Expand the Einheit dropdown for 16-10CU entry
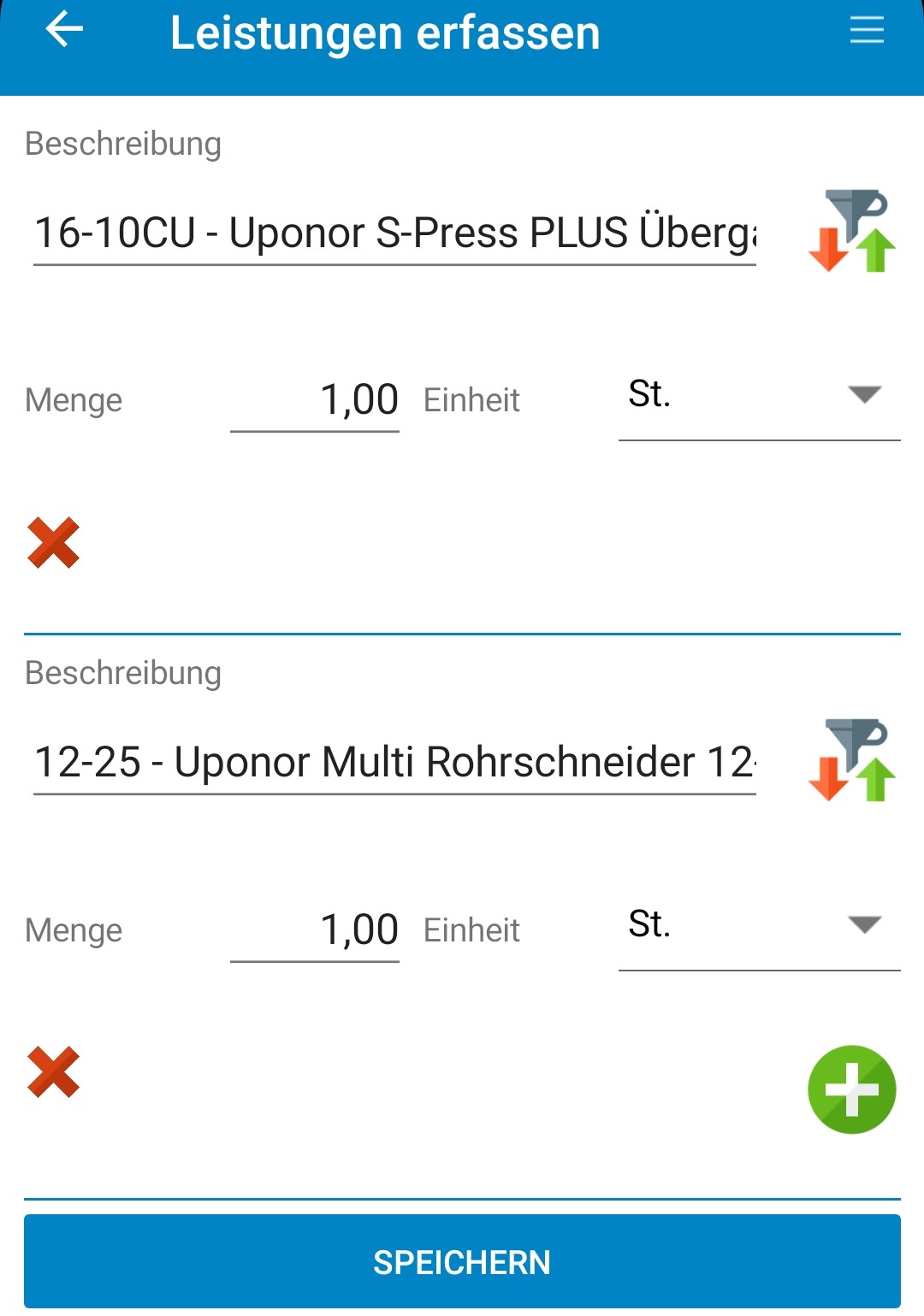This screenshot has width=924, height=1316. tap(759, 396)
